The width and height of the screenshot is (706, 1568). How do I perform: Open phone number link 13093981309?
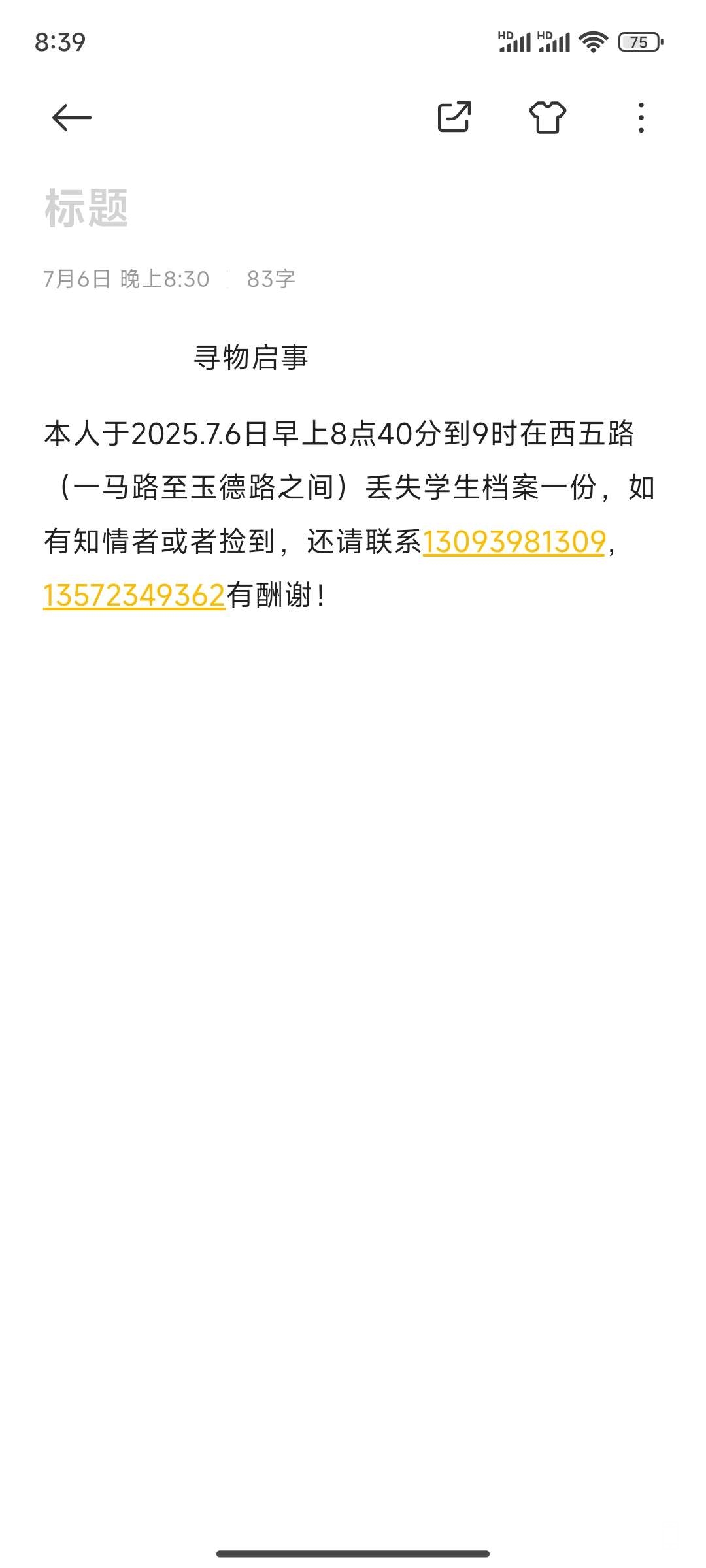(514, 542)
